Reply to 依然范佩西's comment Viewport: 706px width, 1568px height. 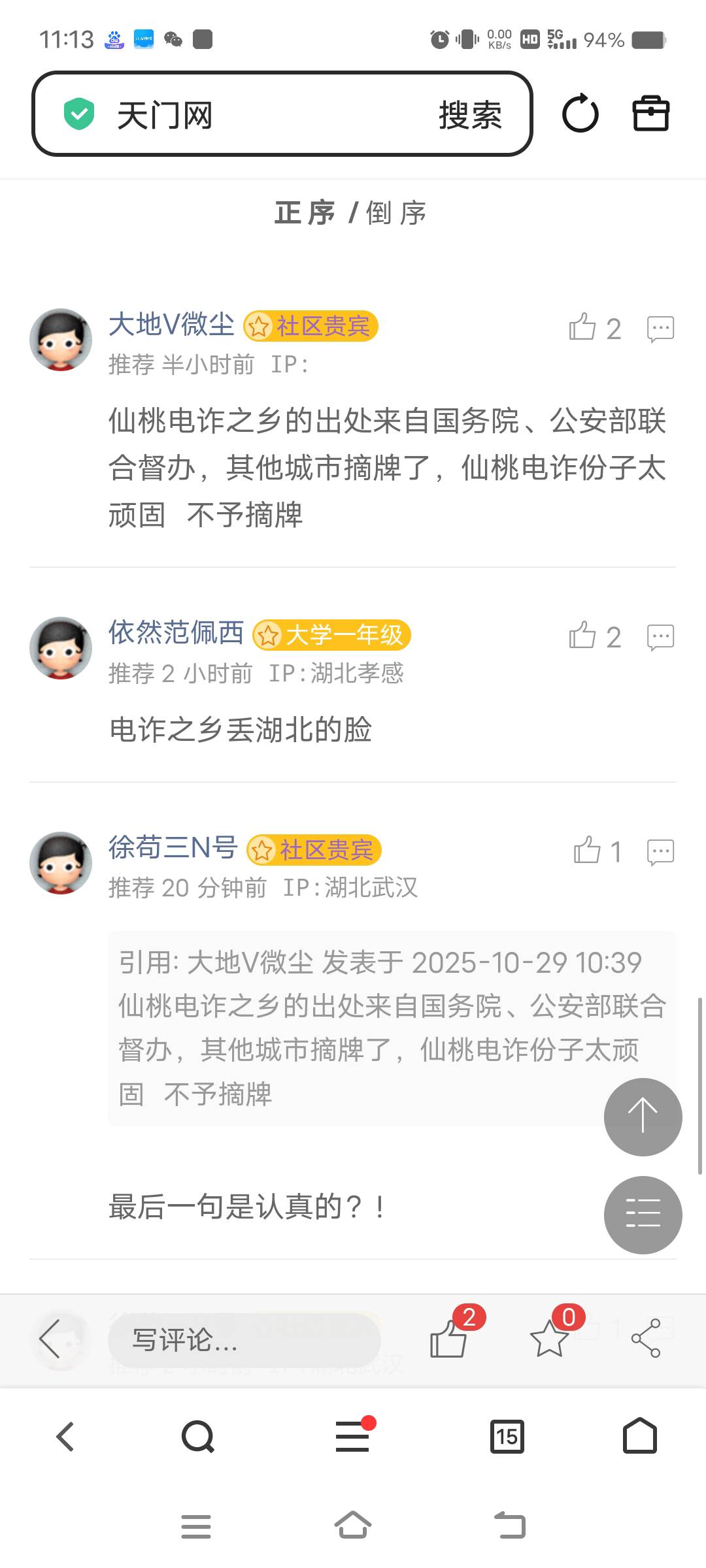[x=660, y=637]
